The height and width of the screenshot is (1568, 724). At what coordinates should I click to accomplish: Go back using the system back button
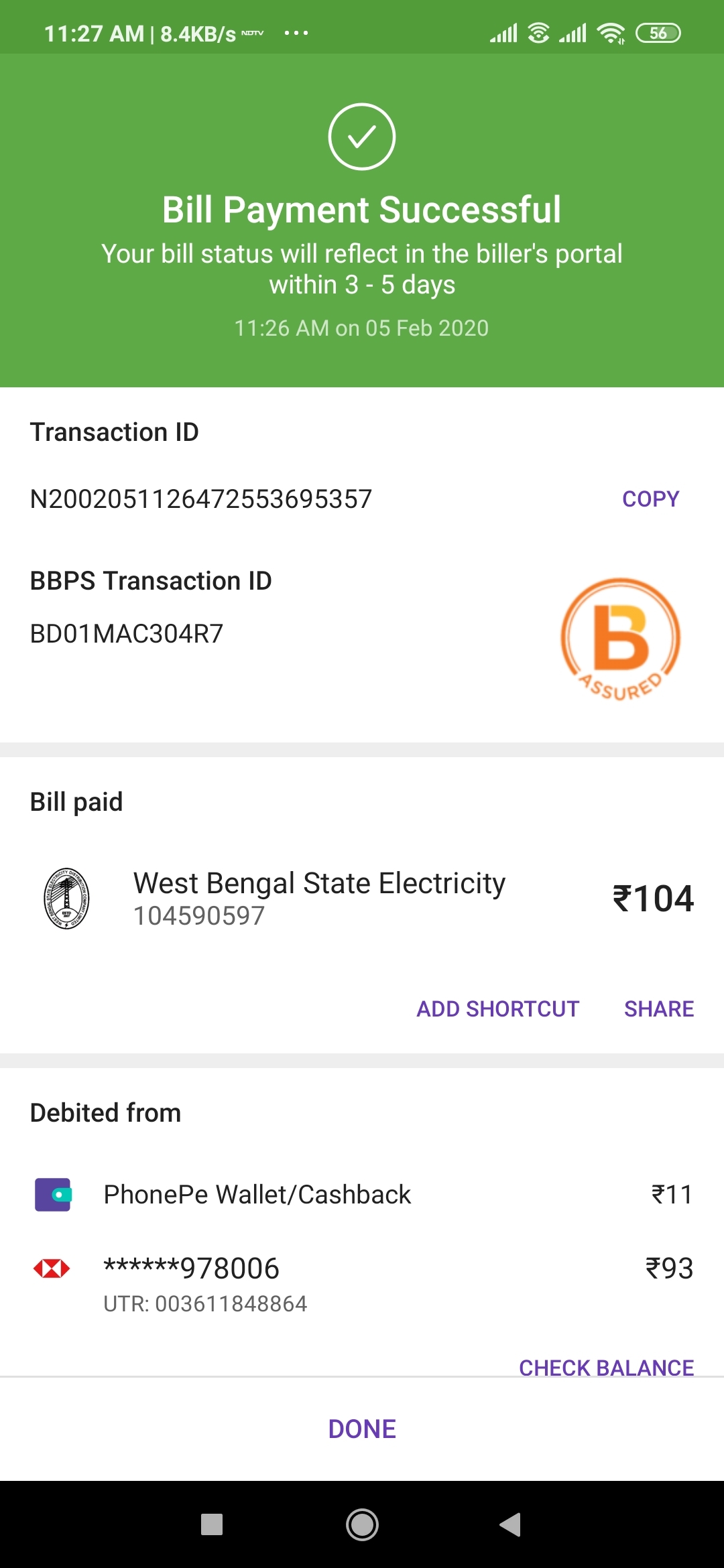click(511, 1524)
